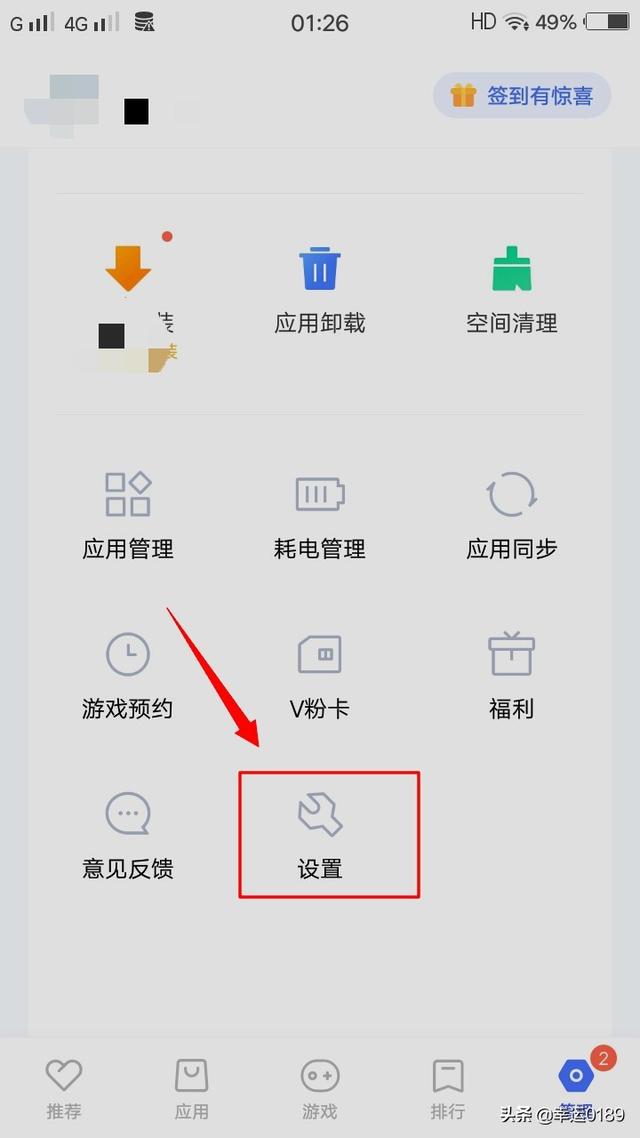Switch to the 推荐 tab
The width and height of the screenshot is (640, 1138).
click(64, 1088)
